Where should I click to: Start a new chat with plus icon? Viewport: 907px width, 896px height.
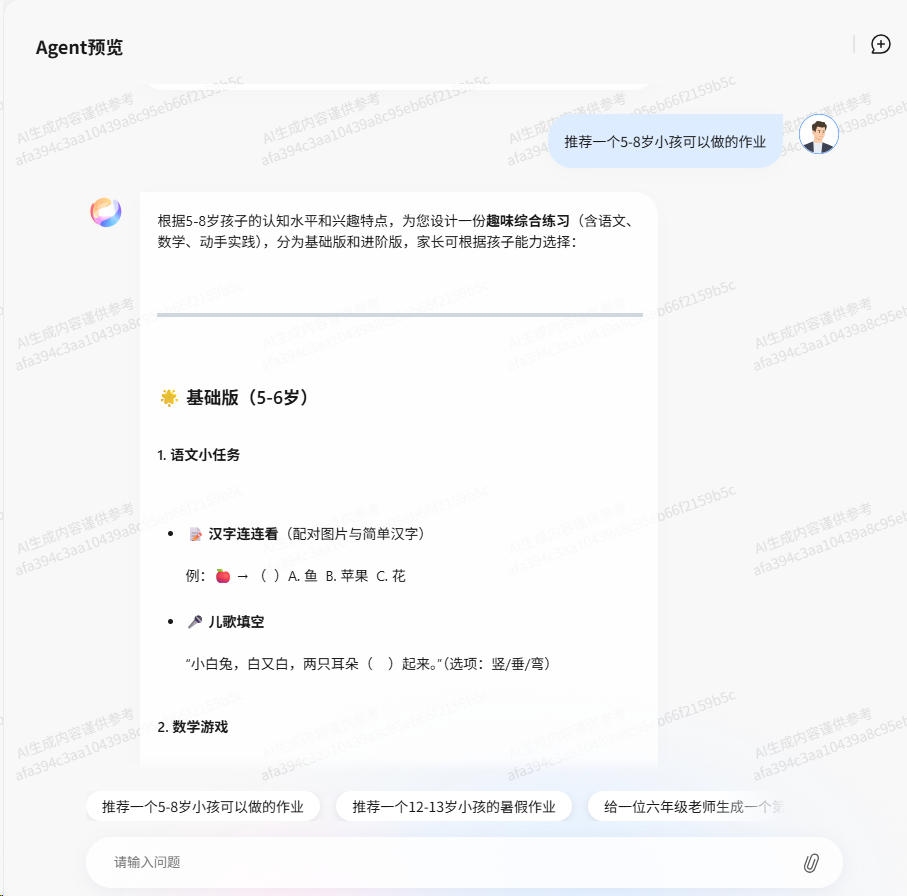[x=880, y=44]
